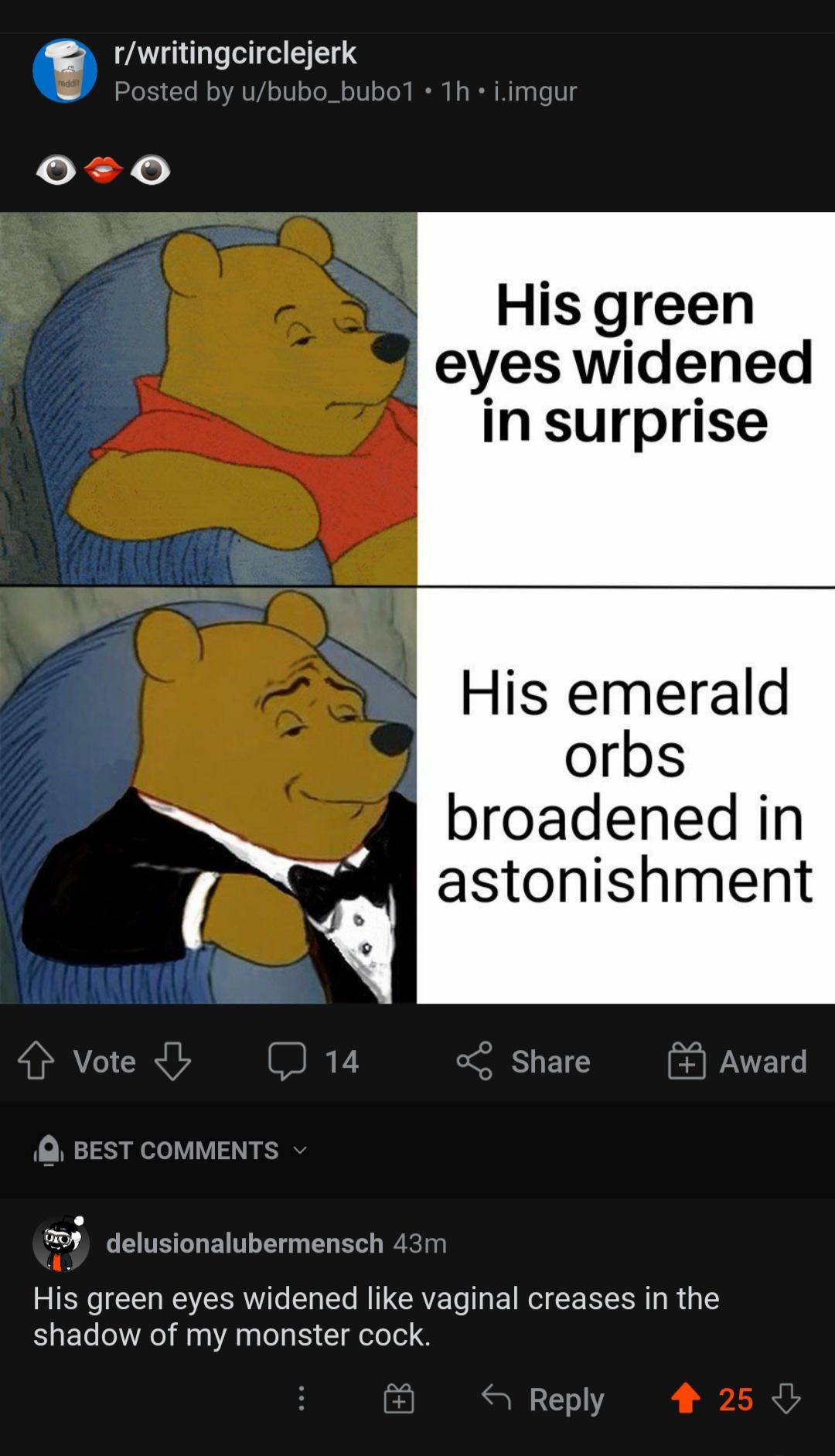Screen dimensions: 835x1456
Task: Downvote delusionalubermensch's comment
Action: click(x=786, y=1398)
